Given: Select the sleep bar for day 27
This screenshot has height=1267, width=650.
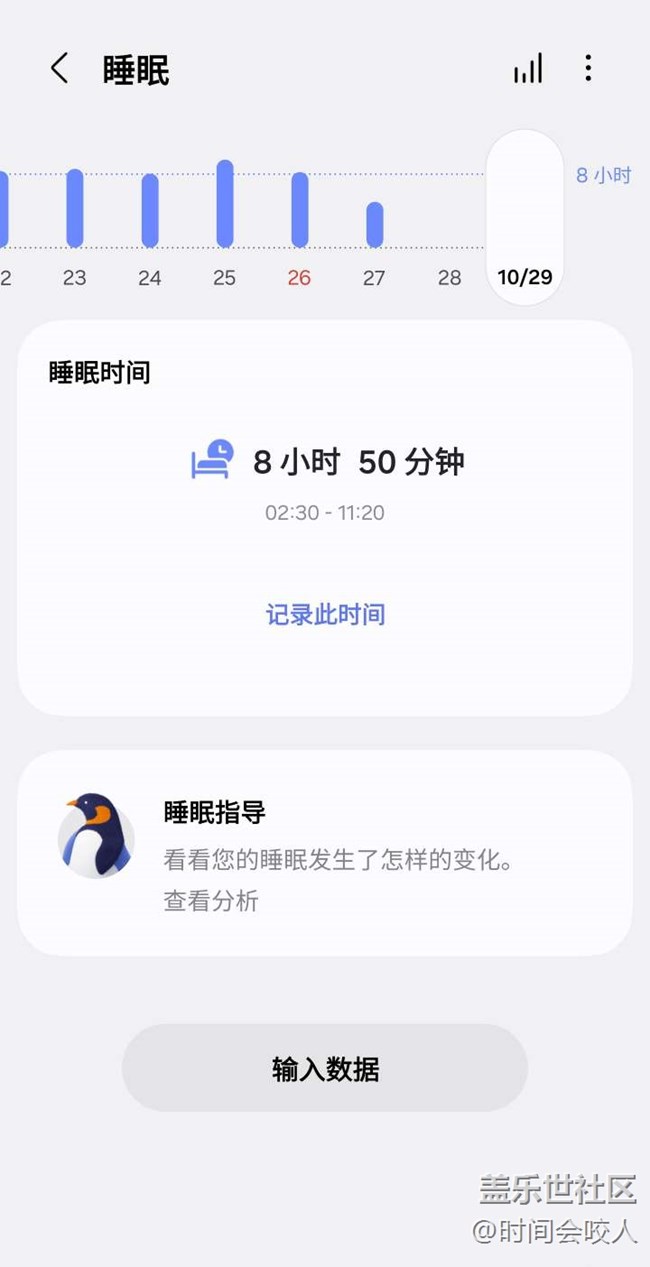Looking at the screenshot, I should click(x=374, y=224).
